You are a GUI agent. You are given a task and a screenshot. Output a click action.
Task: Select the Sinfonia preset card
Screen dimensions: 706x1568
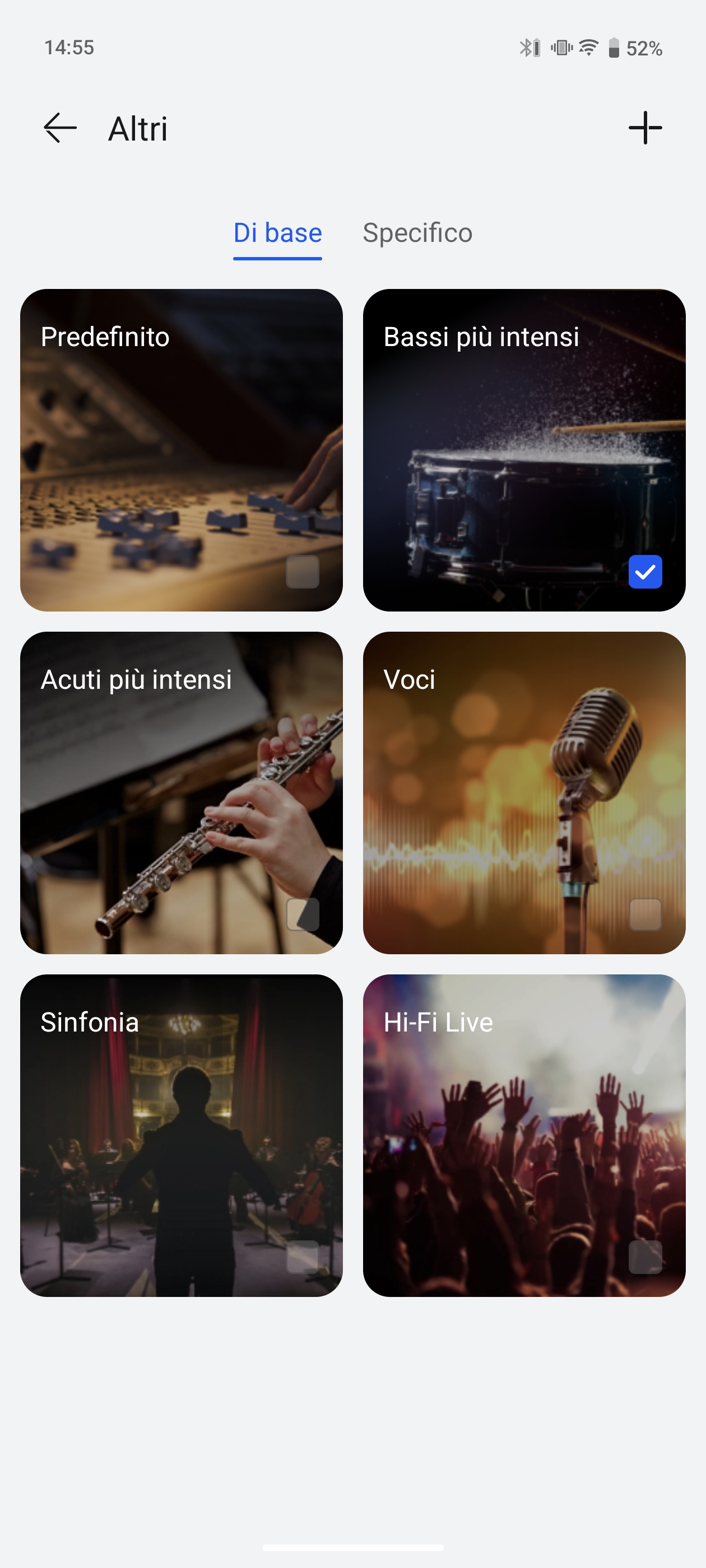[x=182, y=1135]
